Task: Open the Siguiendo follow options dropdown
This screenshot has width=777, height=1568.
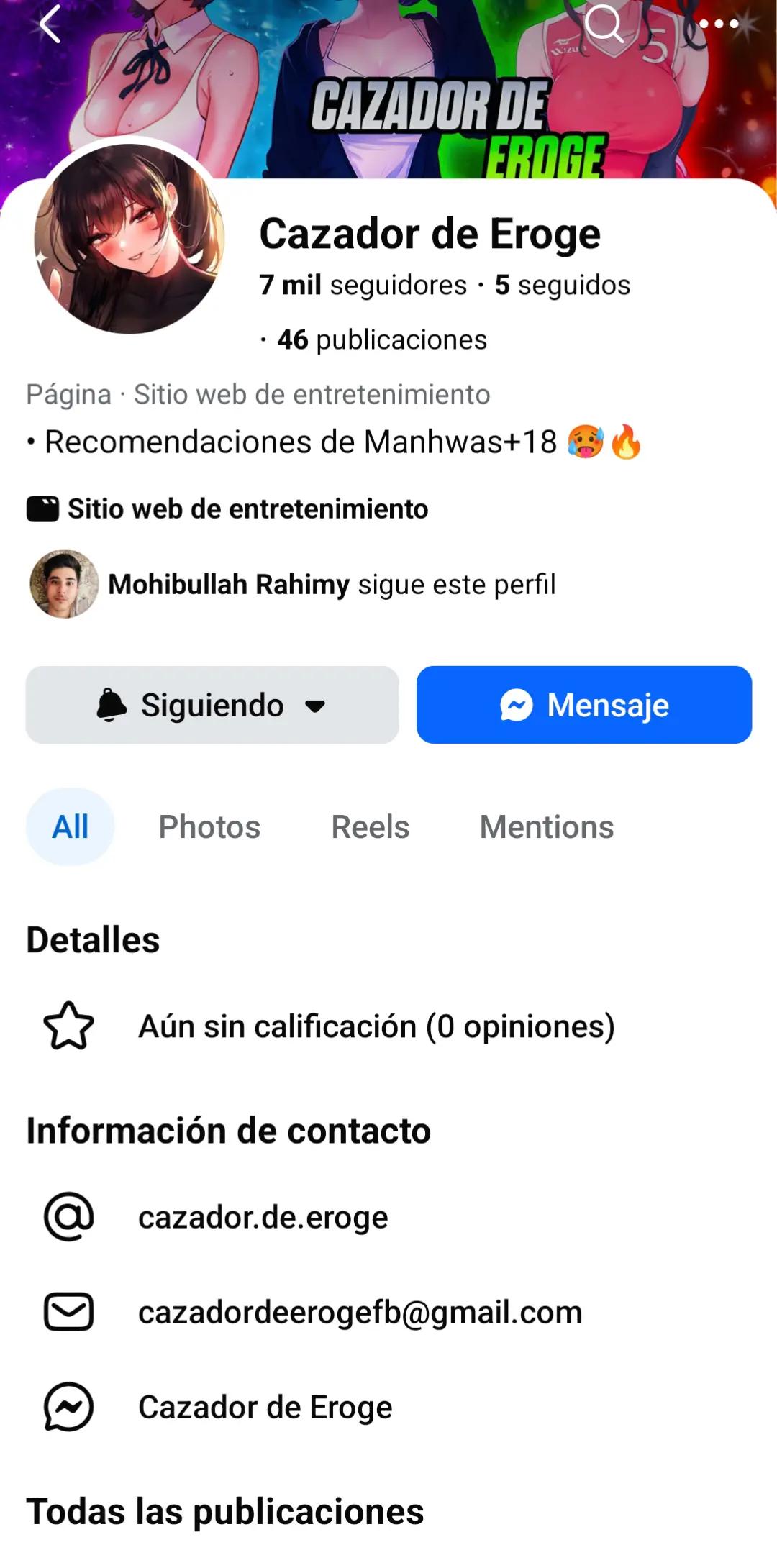Action: point(212,705)
